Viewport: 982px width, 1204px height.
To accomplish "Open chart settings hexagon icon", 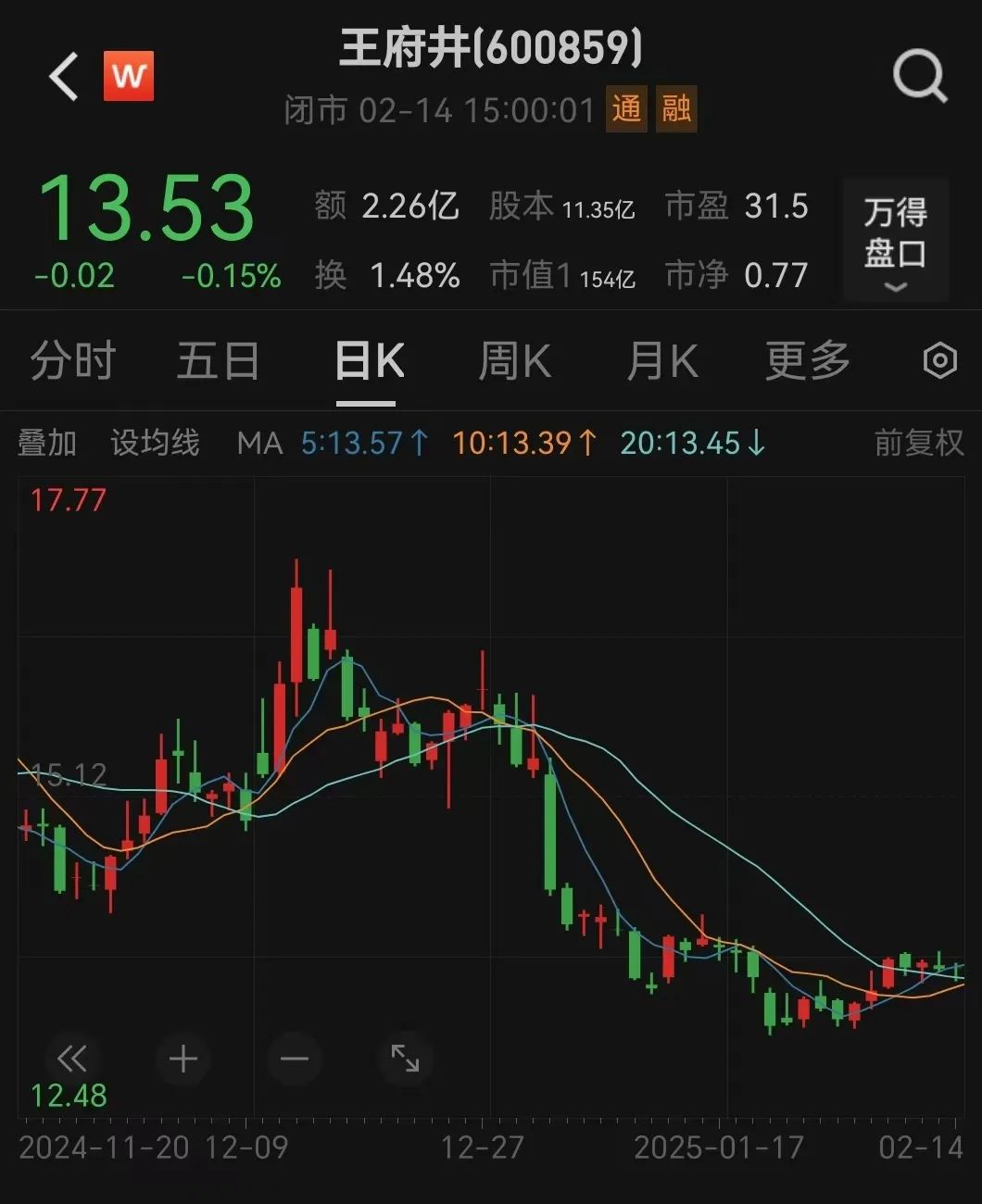I will pos(939,360).
